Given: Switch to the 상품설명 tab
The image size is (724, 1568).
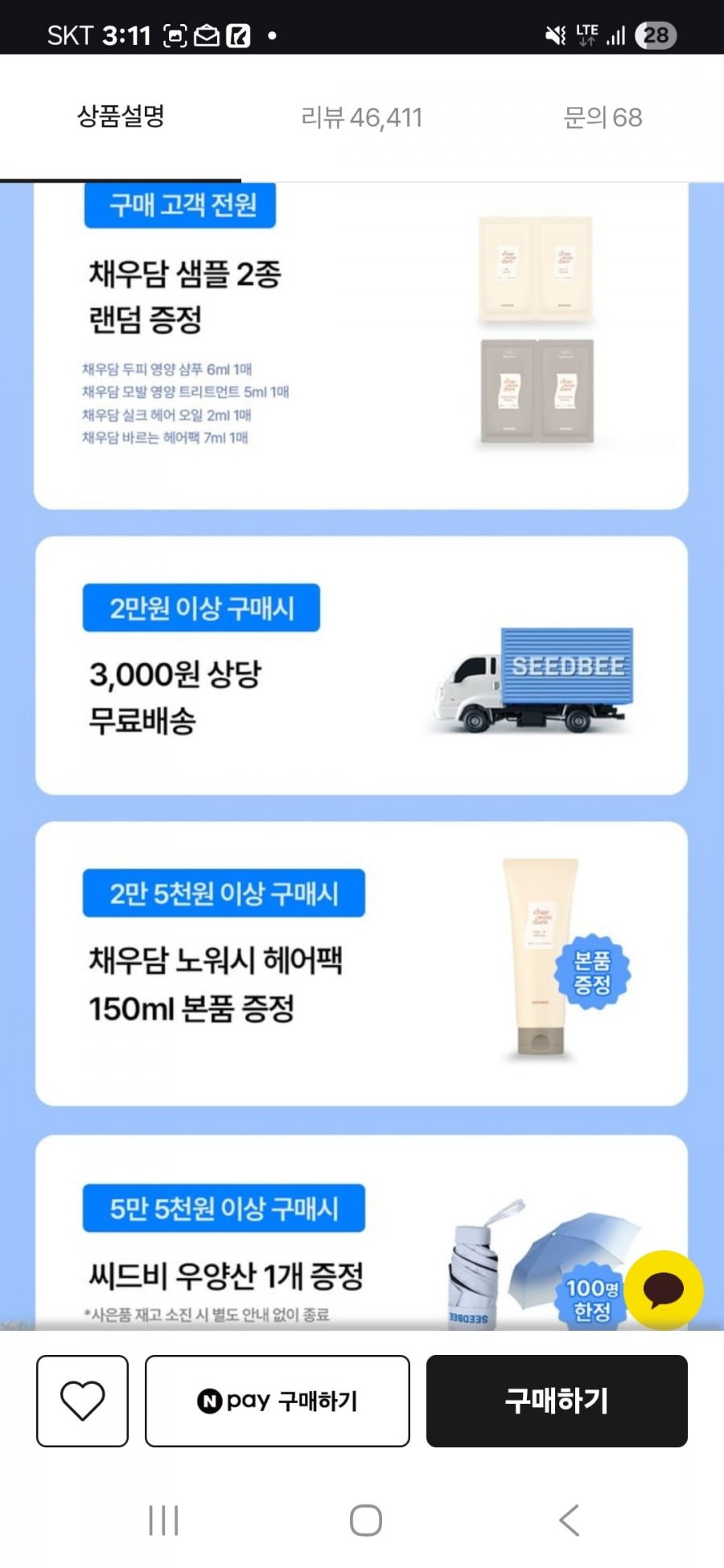Looking at the screenshot, I should 121,117.
